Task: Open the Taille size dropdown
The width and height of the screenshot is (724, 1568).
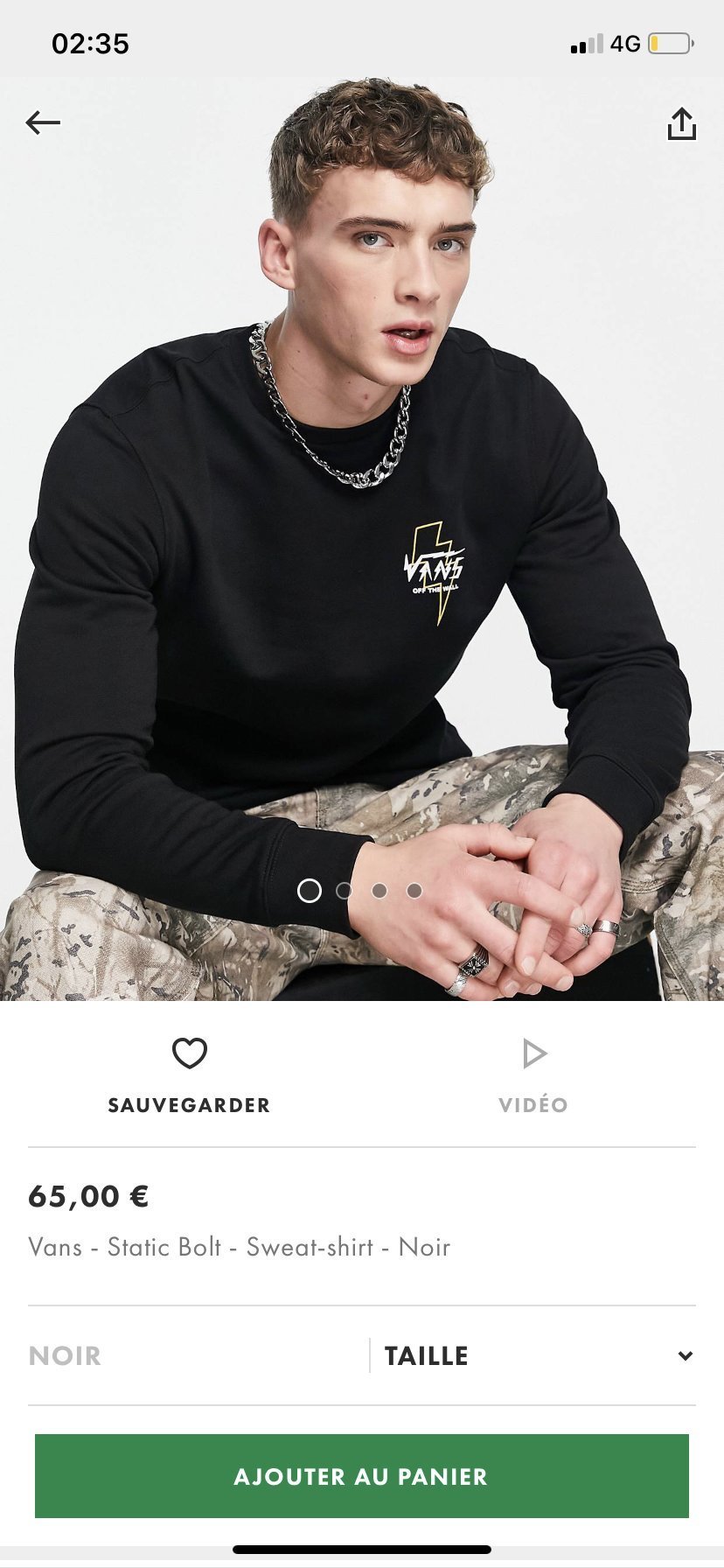Action: pyautogui.click(x=535, y=1356)
